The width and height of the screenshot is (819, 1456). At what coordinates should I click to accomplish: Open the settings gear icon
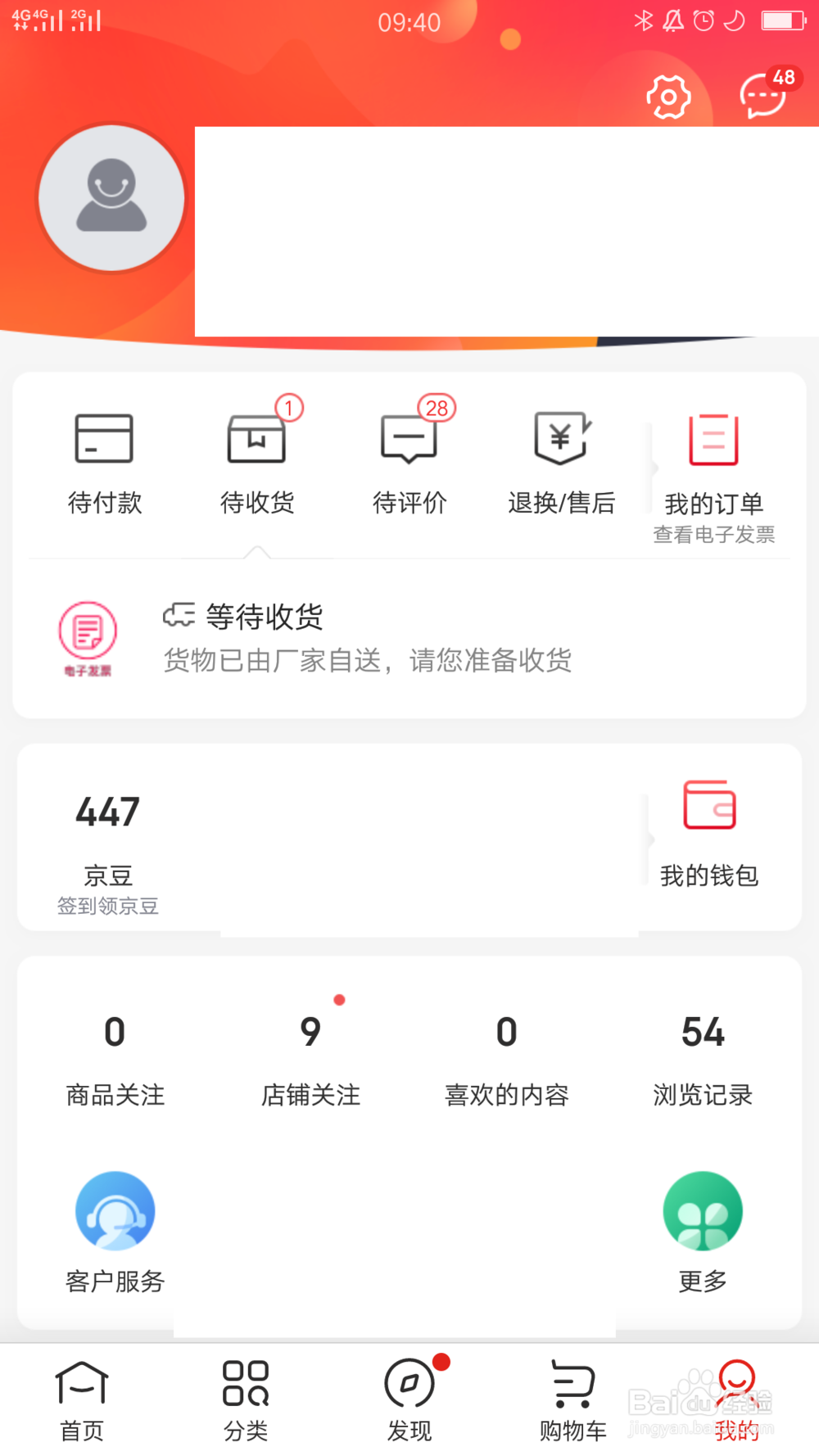[x=668, y=96]
